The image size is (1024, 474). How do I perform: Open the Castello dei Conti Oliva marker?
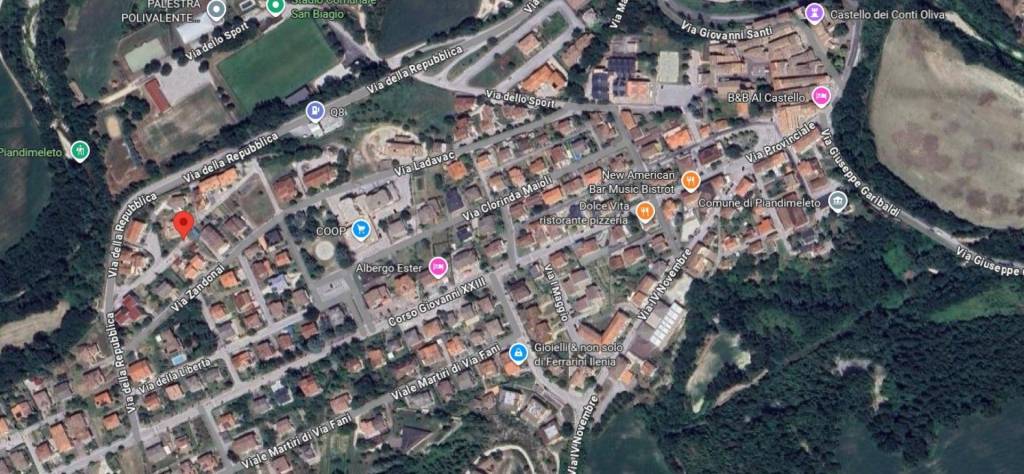point(814,13)
